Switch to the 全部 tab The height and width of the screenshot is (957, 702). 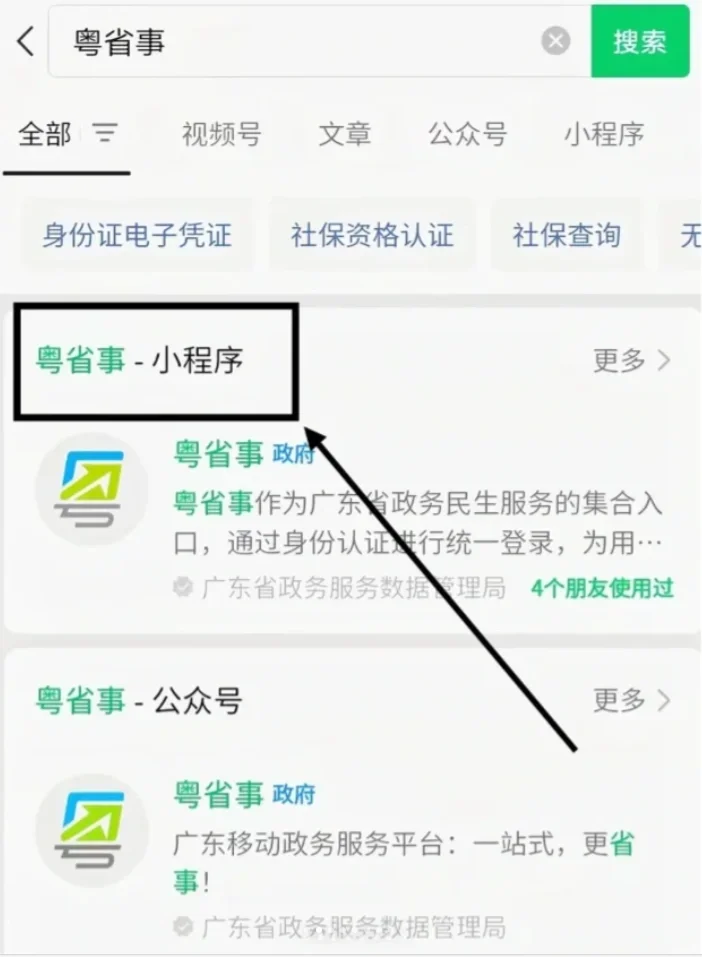45,134
